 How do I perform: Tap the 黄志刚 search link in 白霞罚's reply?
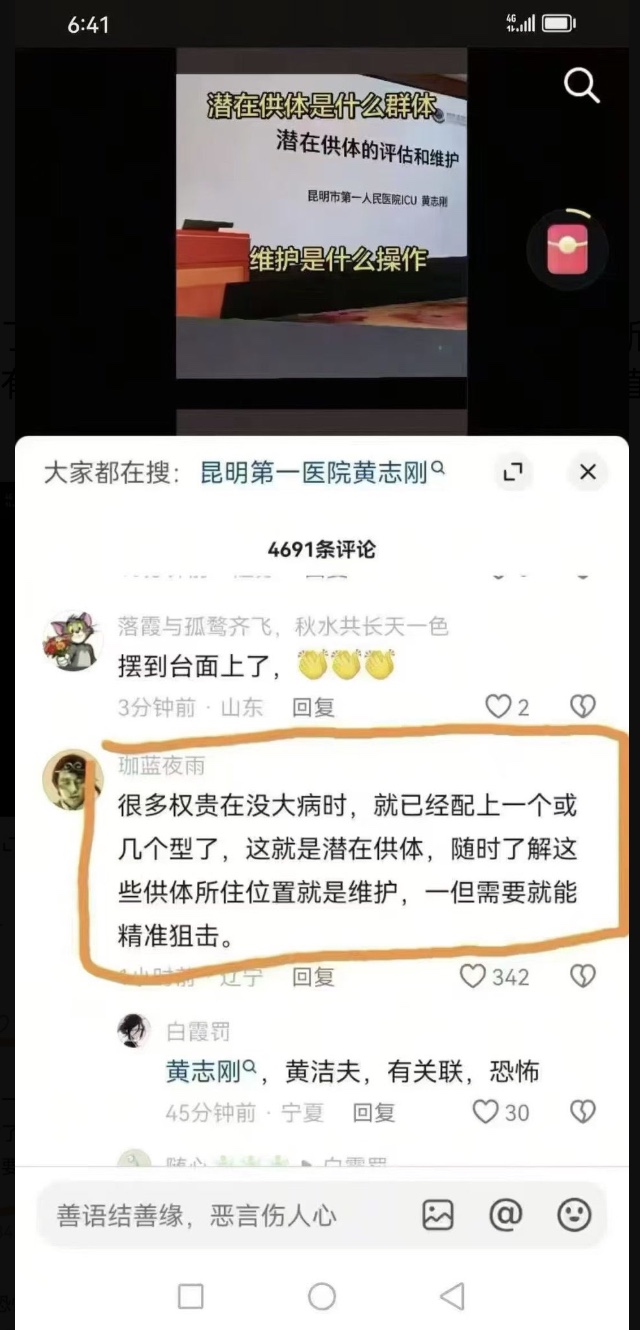point(207,1073)
